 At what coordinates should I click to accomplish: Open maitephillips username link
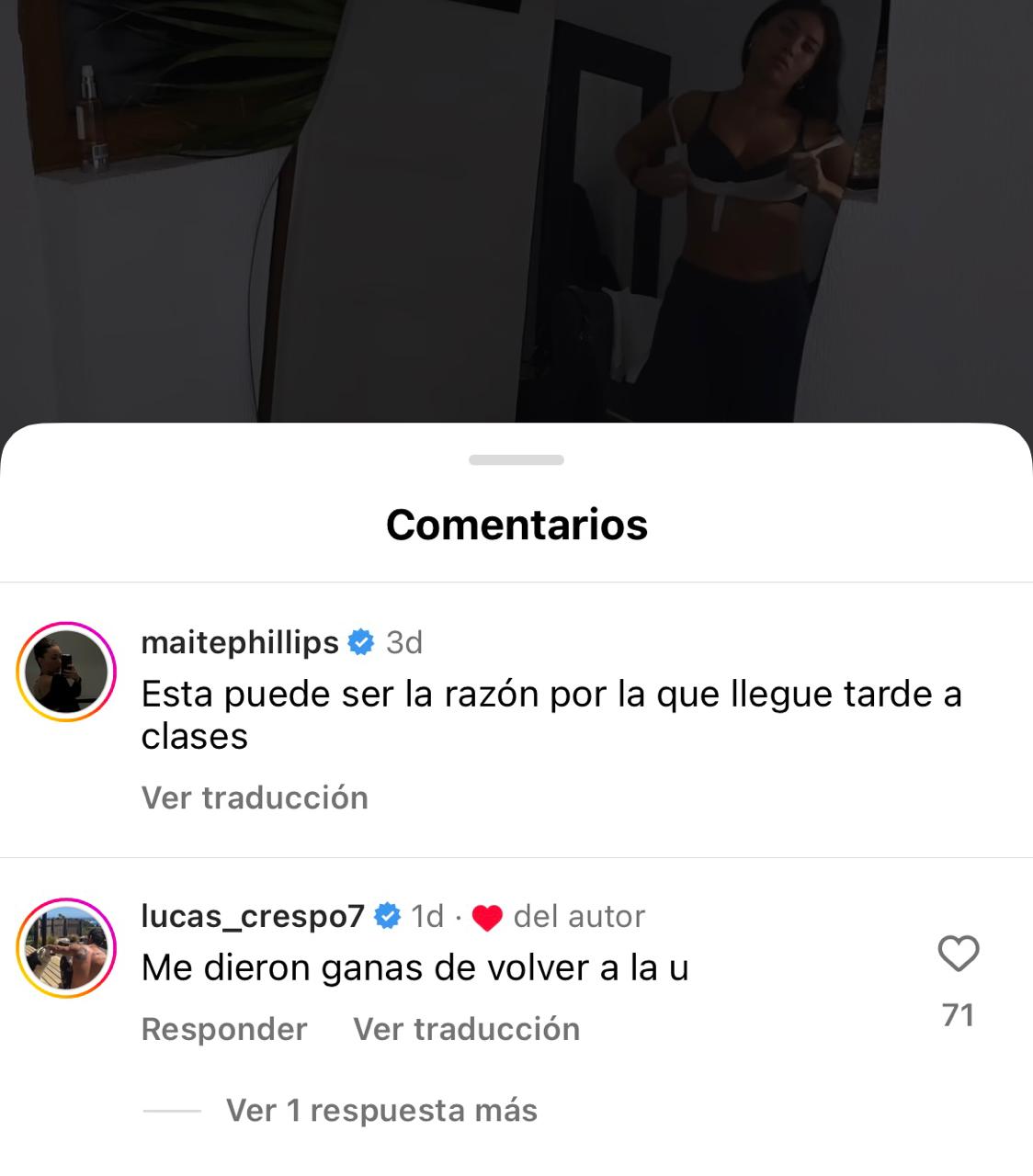tap(240, 642)
